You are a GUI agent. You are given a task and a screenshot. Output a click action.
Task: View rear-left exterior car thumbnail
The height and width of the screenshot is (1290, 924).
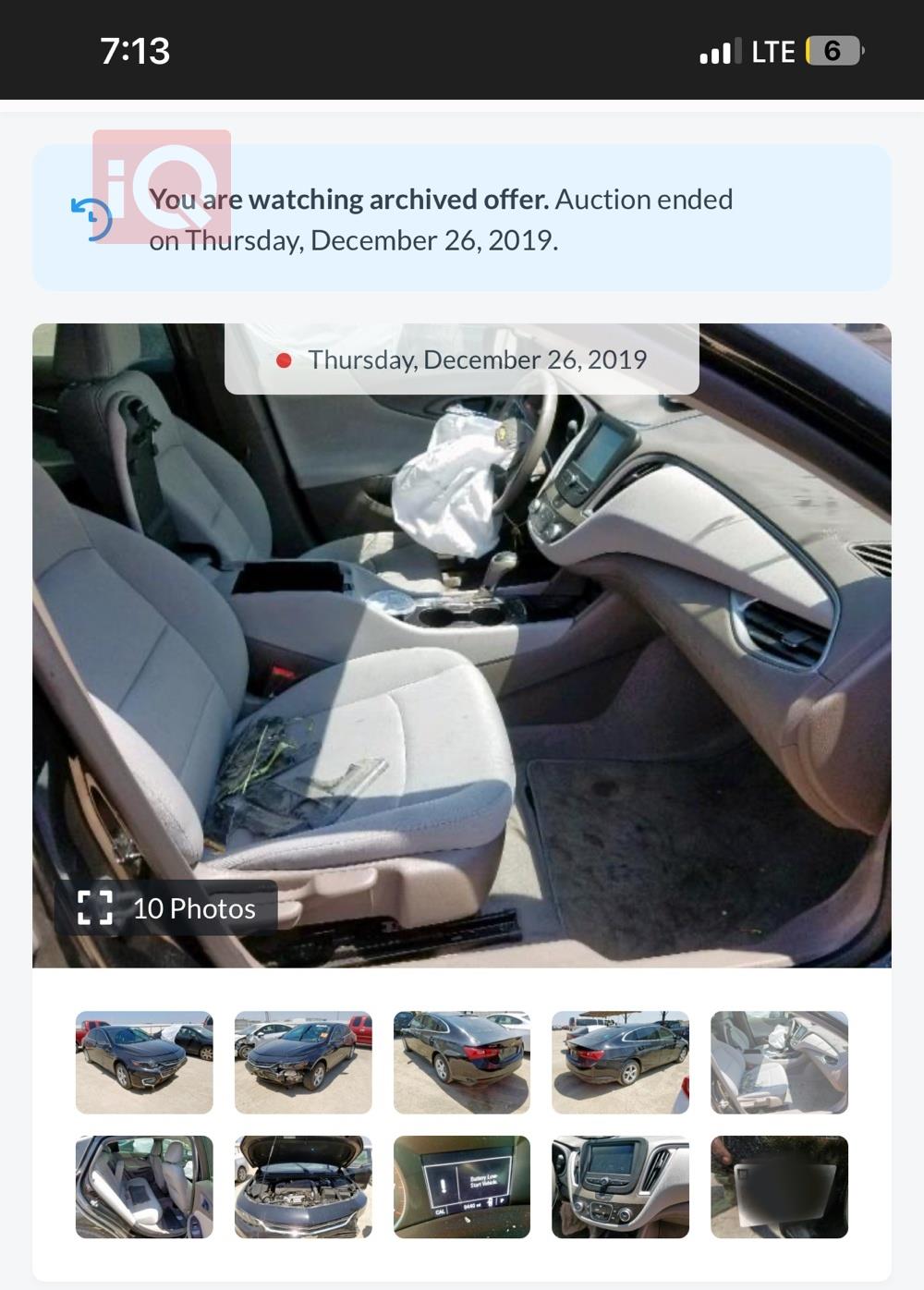click(462, 1062)
